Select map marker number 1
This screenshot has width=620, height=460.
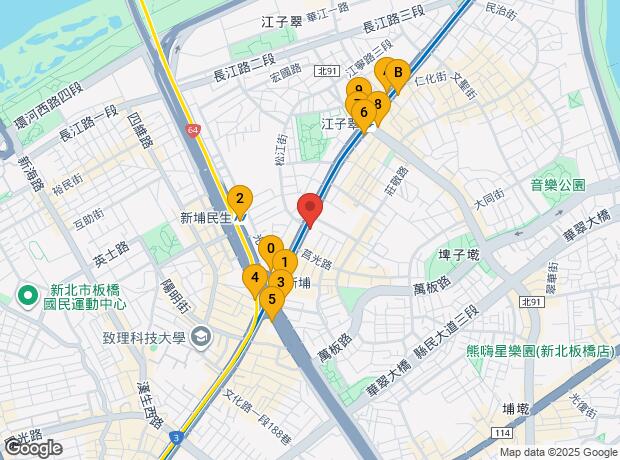coord(286,262)
